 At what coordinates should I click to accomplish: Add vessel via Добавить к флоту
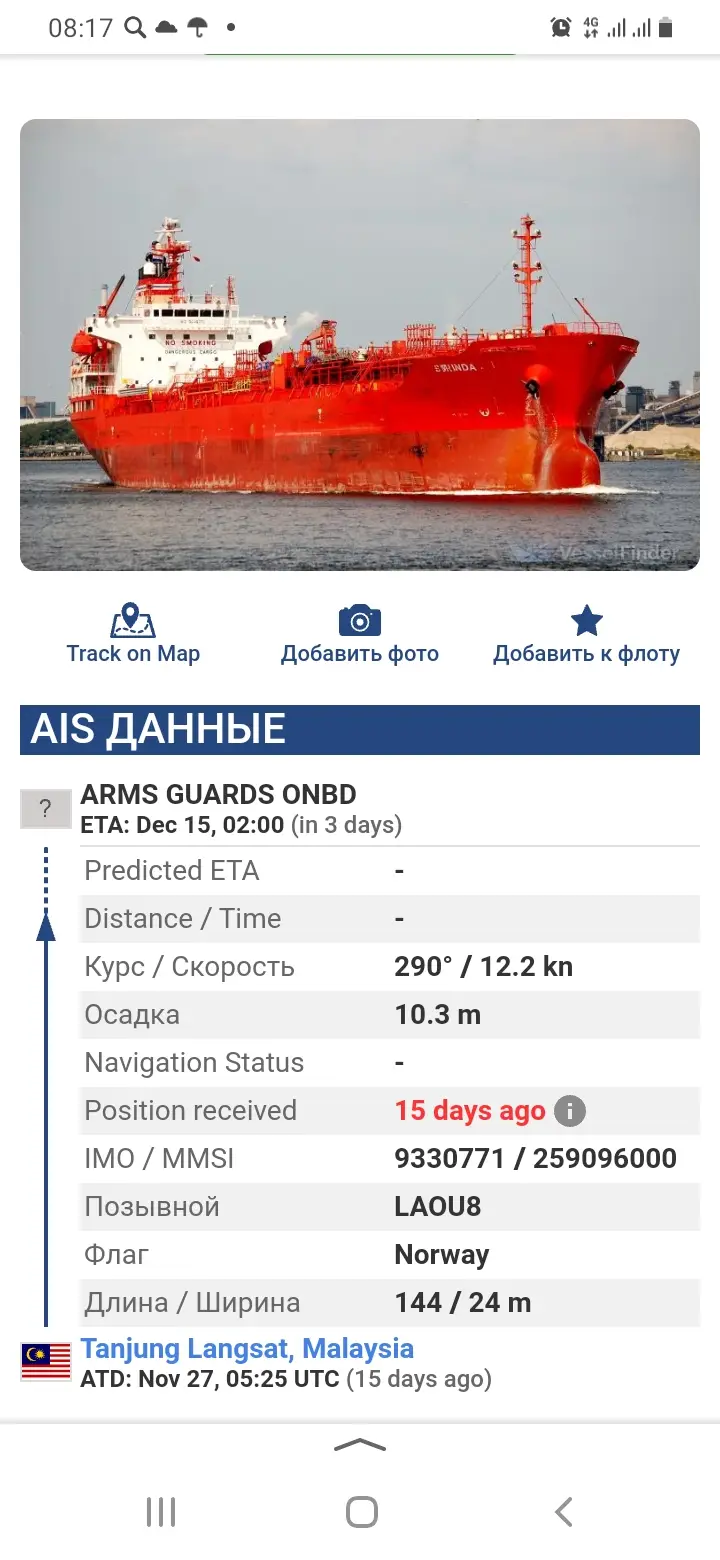point(586,635)
